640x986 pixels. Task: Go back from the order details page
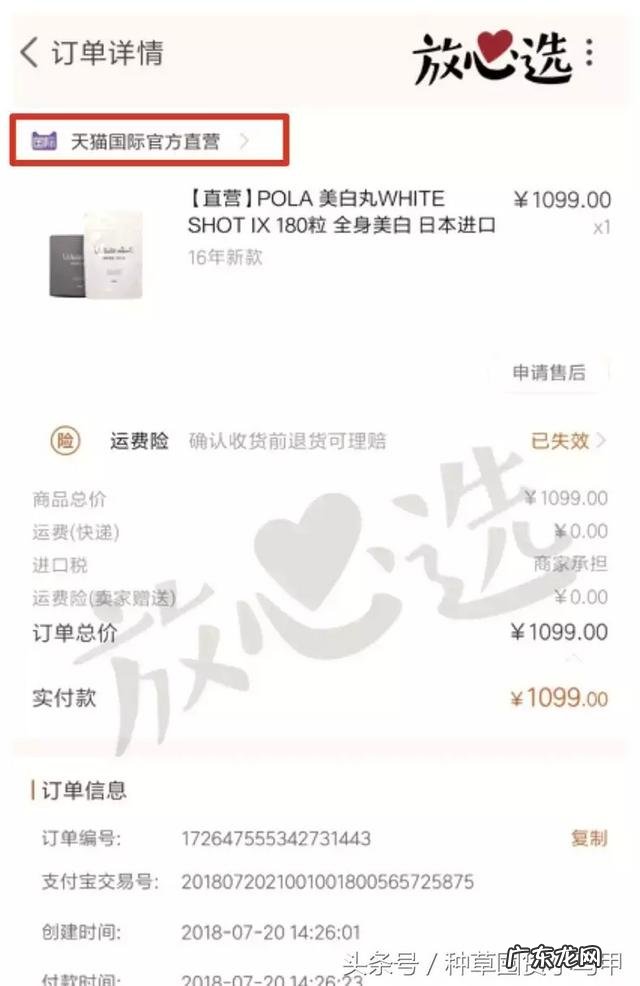[x=30, y=52]
